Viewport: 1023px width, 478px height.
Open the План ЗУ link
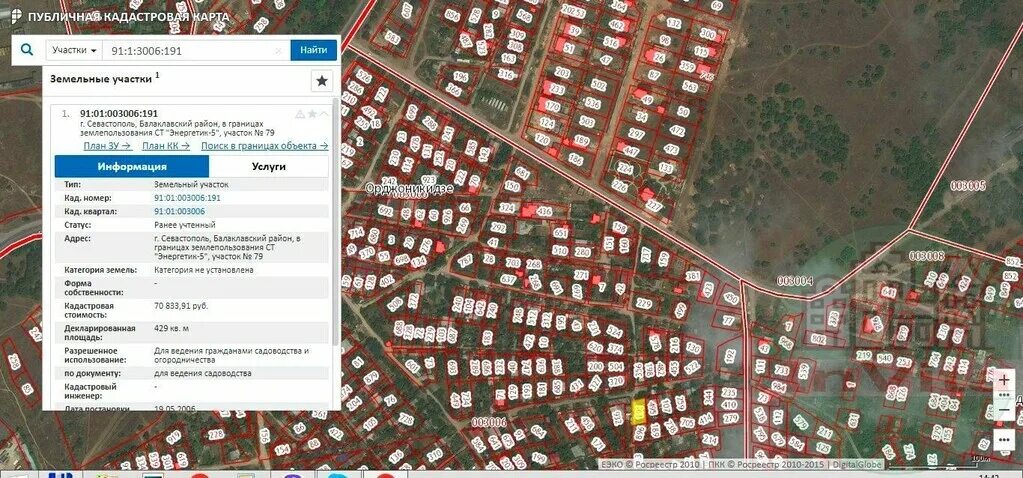tap(107, 146)
